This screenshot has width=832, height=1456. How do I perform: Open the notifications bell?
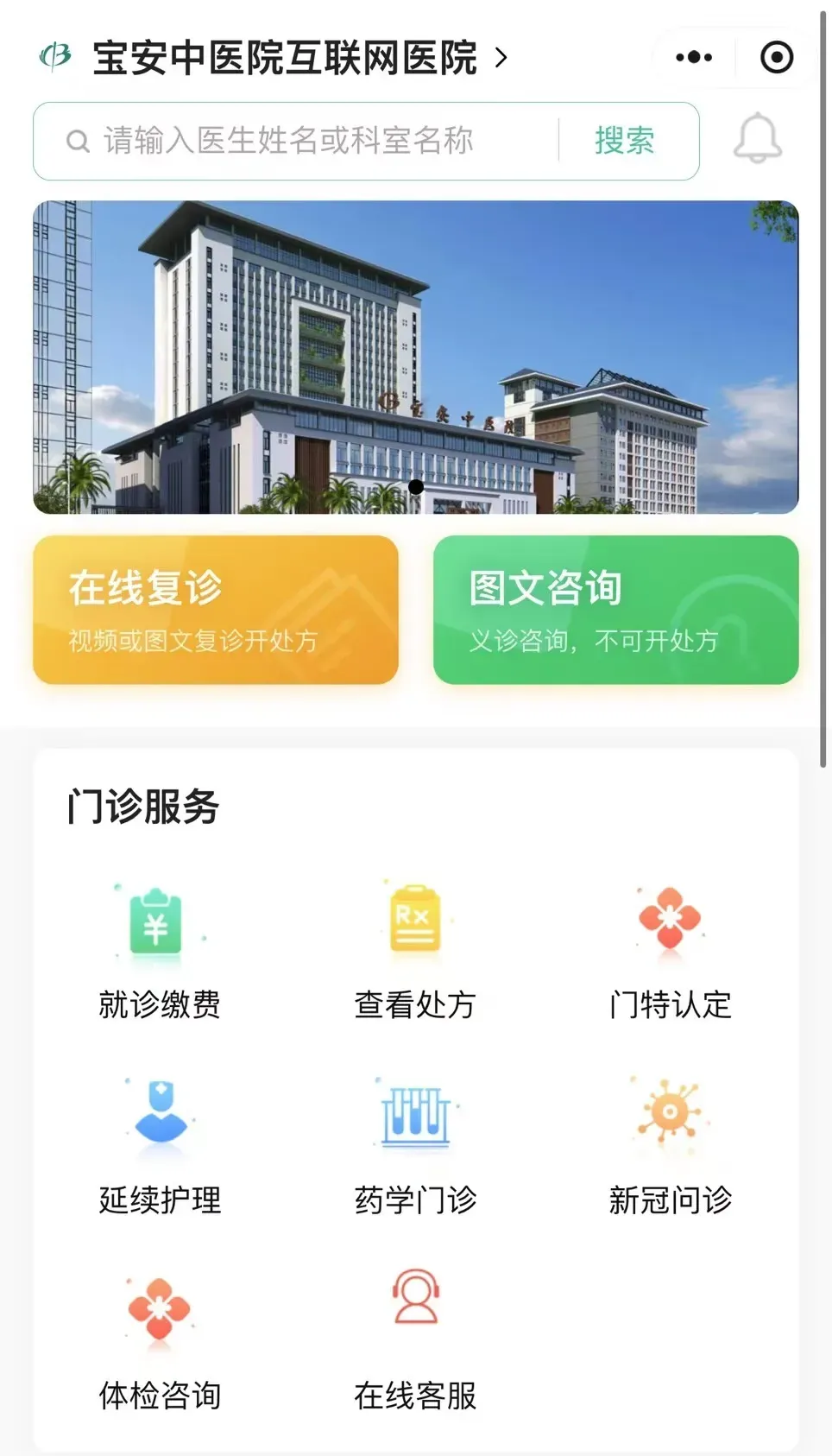[x=757, y=139]
